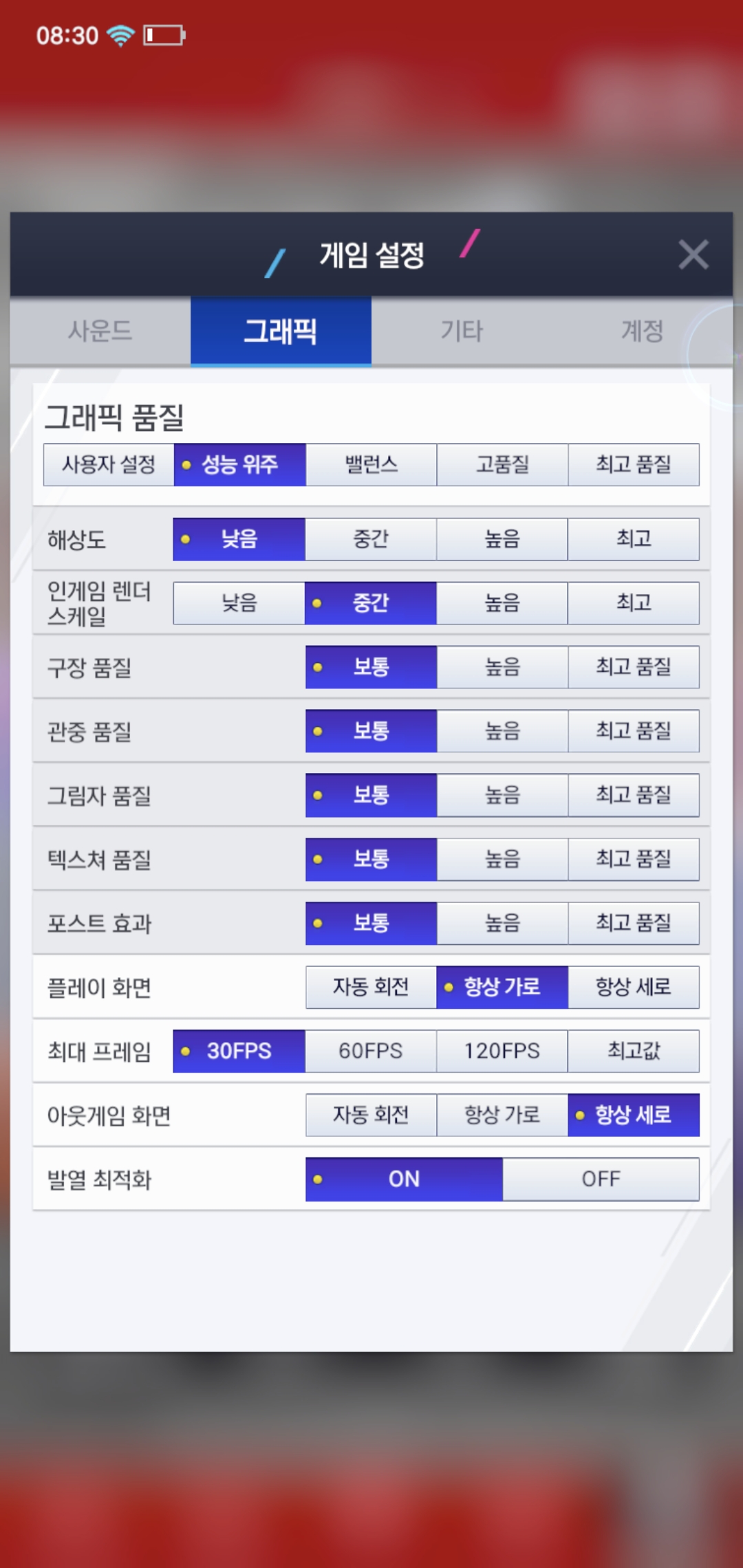Image resolution: width=743 pixels, height=1568 pixels.
Task: Turn 발열 최적화 OFF
Action: [x=601, y=1179]
